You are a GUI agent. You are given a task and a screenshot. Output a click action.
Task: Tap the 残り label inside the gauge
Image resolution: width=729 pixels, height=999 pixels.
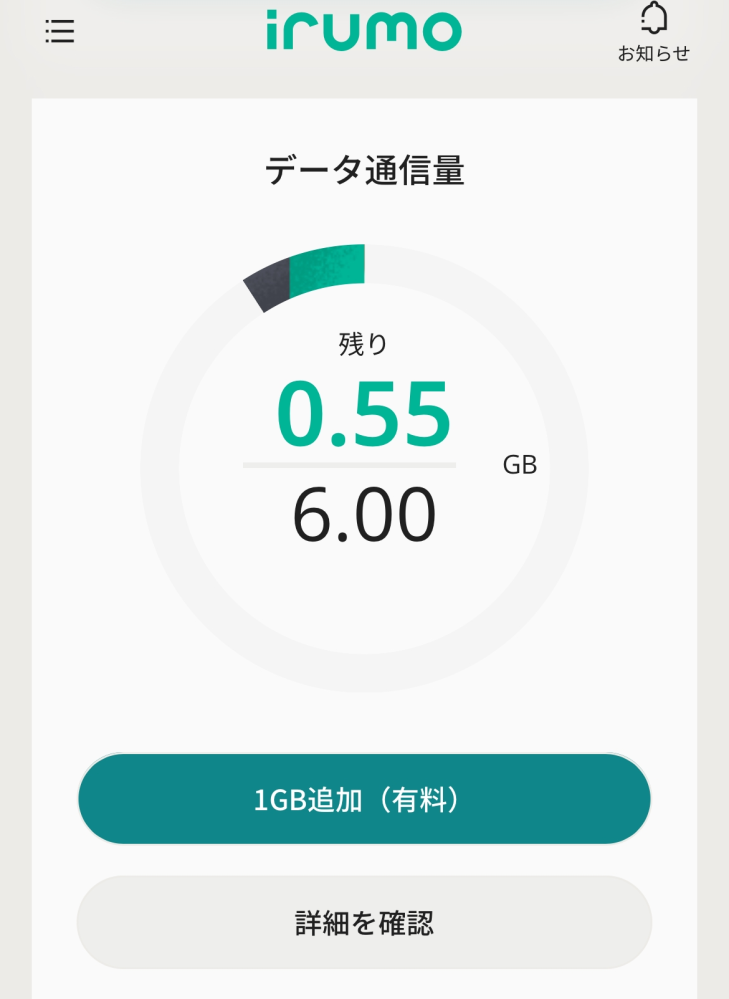point(363,341)
